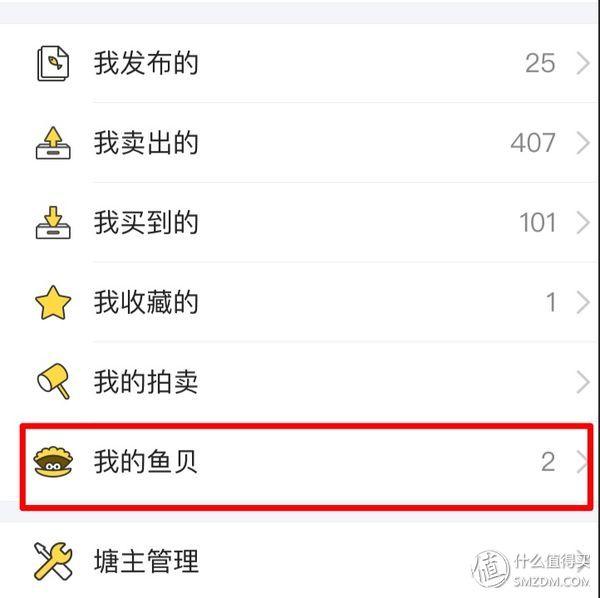Open 我发布的 list

pos(300,64)
